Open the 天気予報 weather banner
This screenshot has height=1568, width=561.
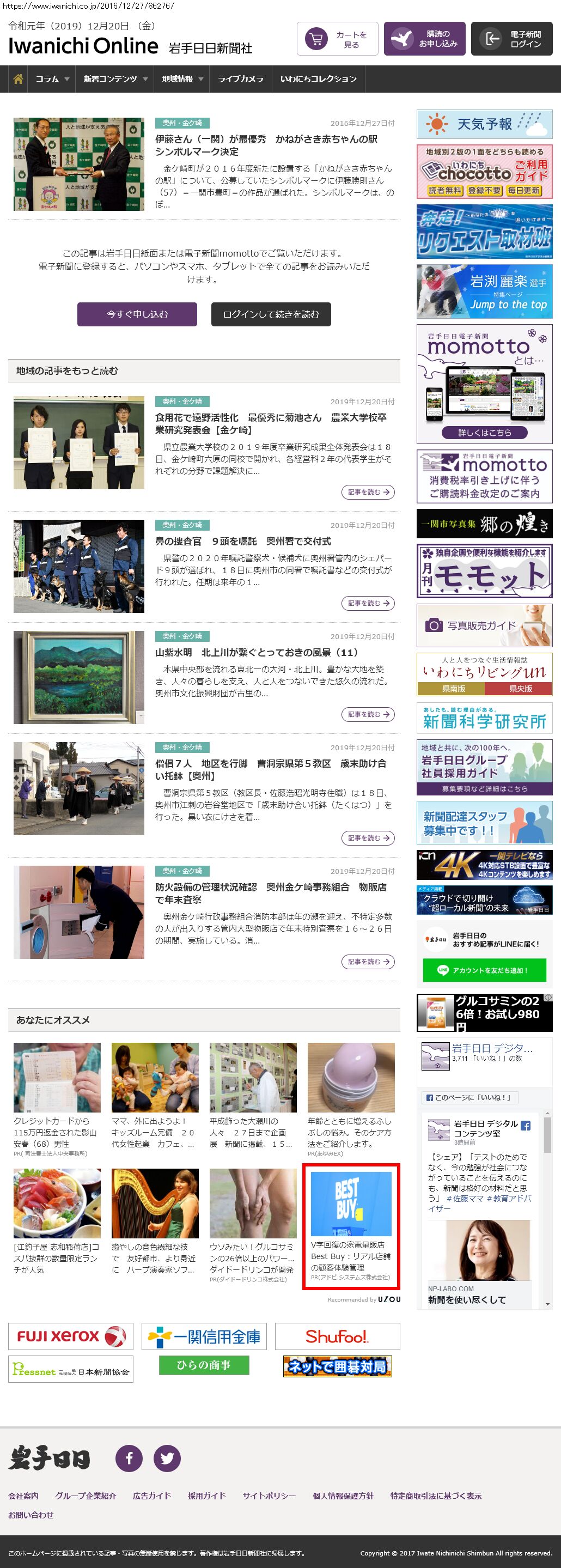[484, 124]
